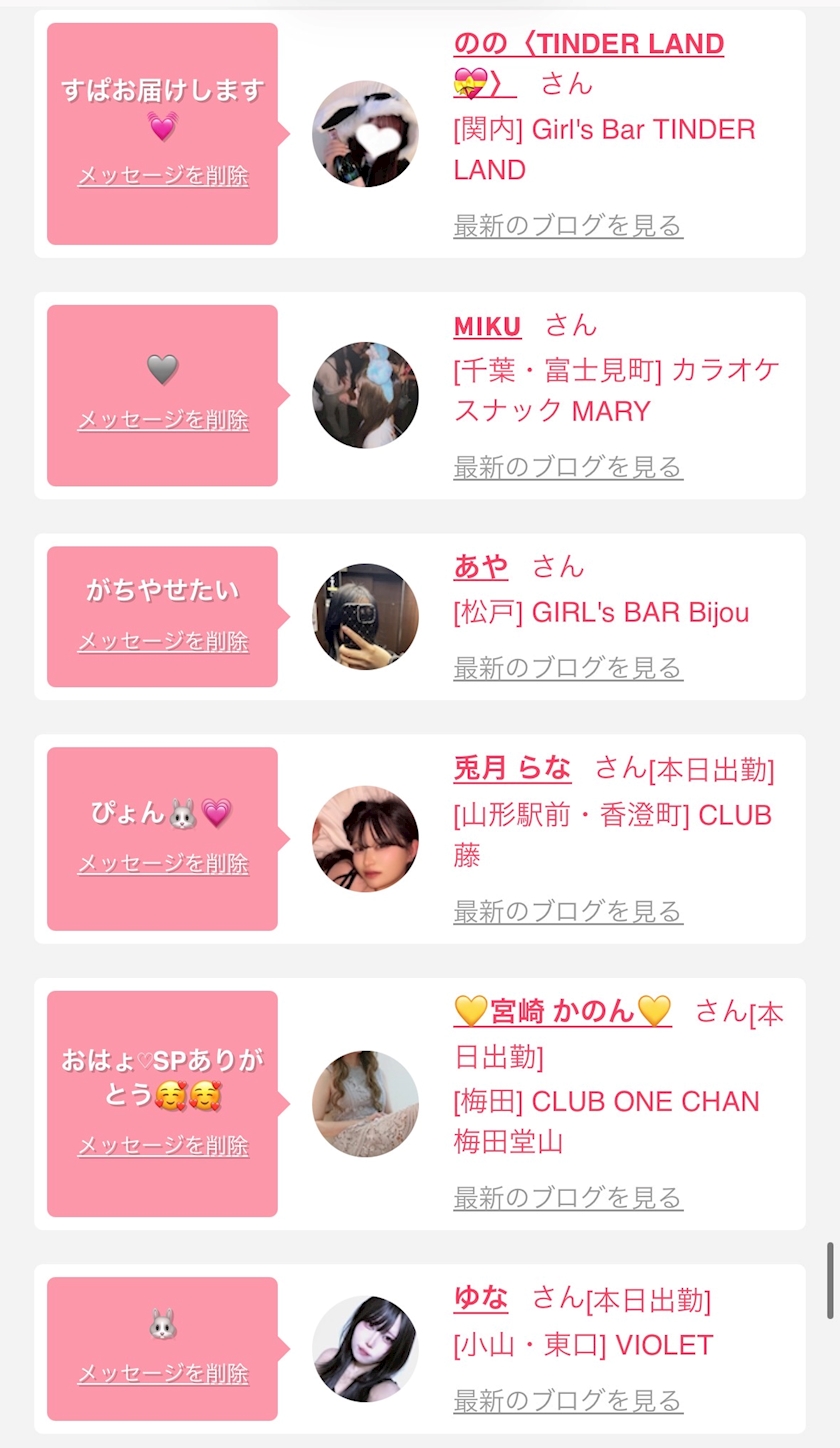The image size is (840, 1448).
Task: View ゆな's latest blog
Action: point(567,1401)
